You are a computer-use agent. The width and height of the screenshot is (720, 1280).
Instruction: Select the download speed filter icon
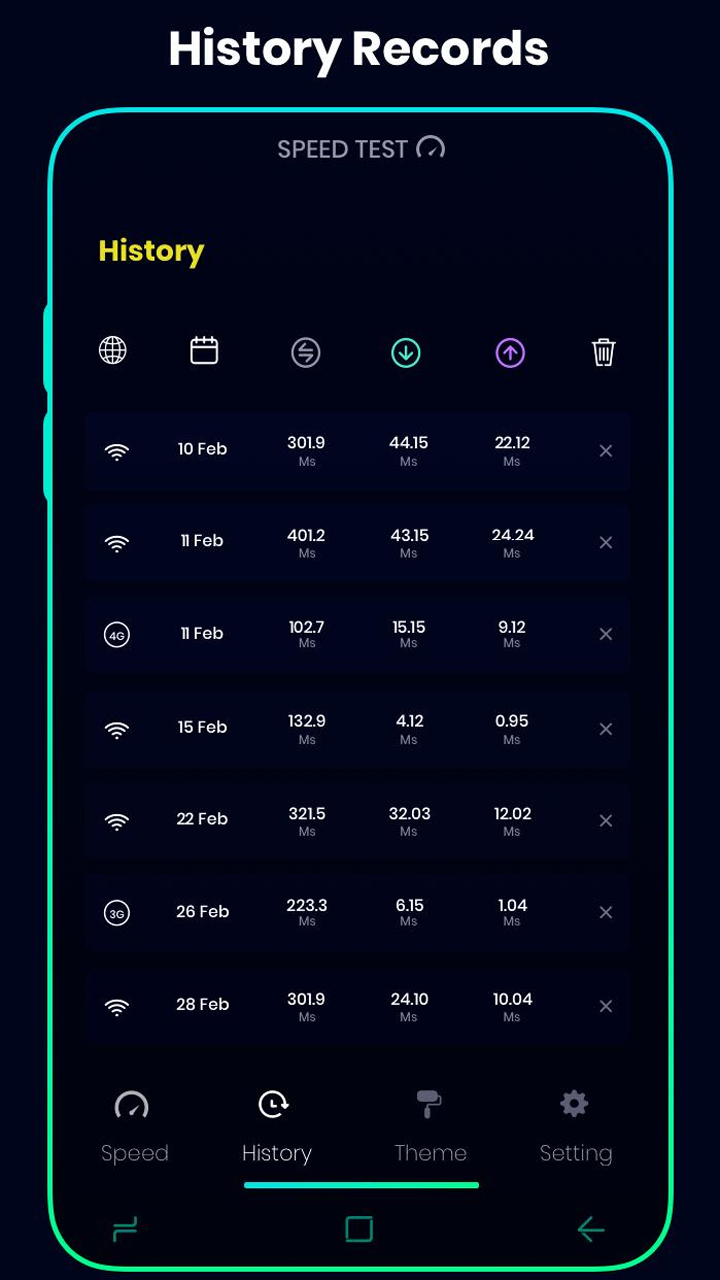pos(405,352)
